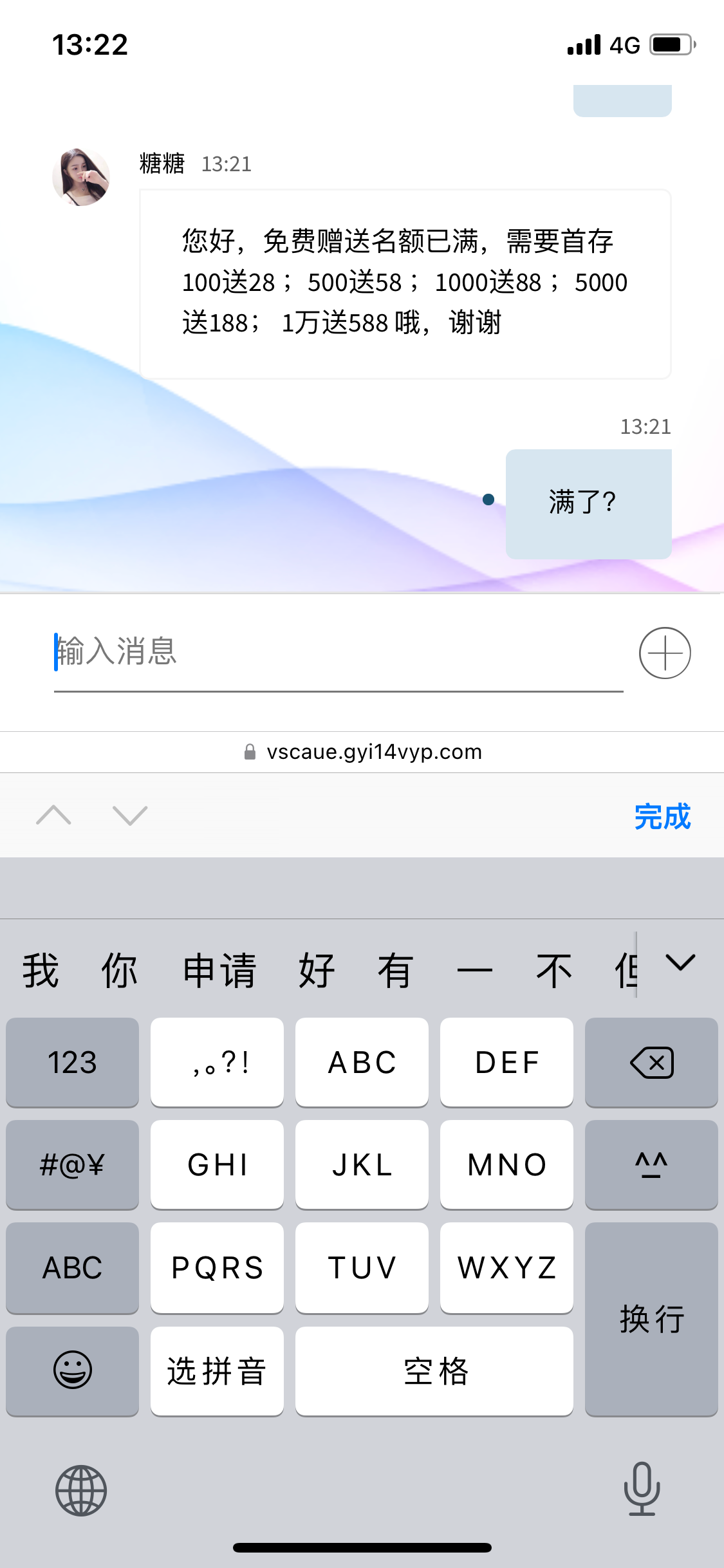Tap the 选拼音 key

point(217,1370)
